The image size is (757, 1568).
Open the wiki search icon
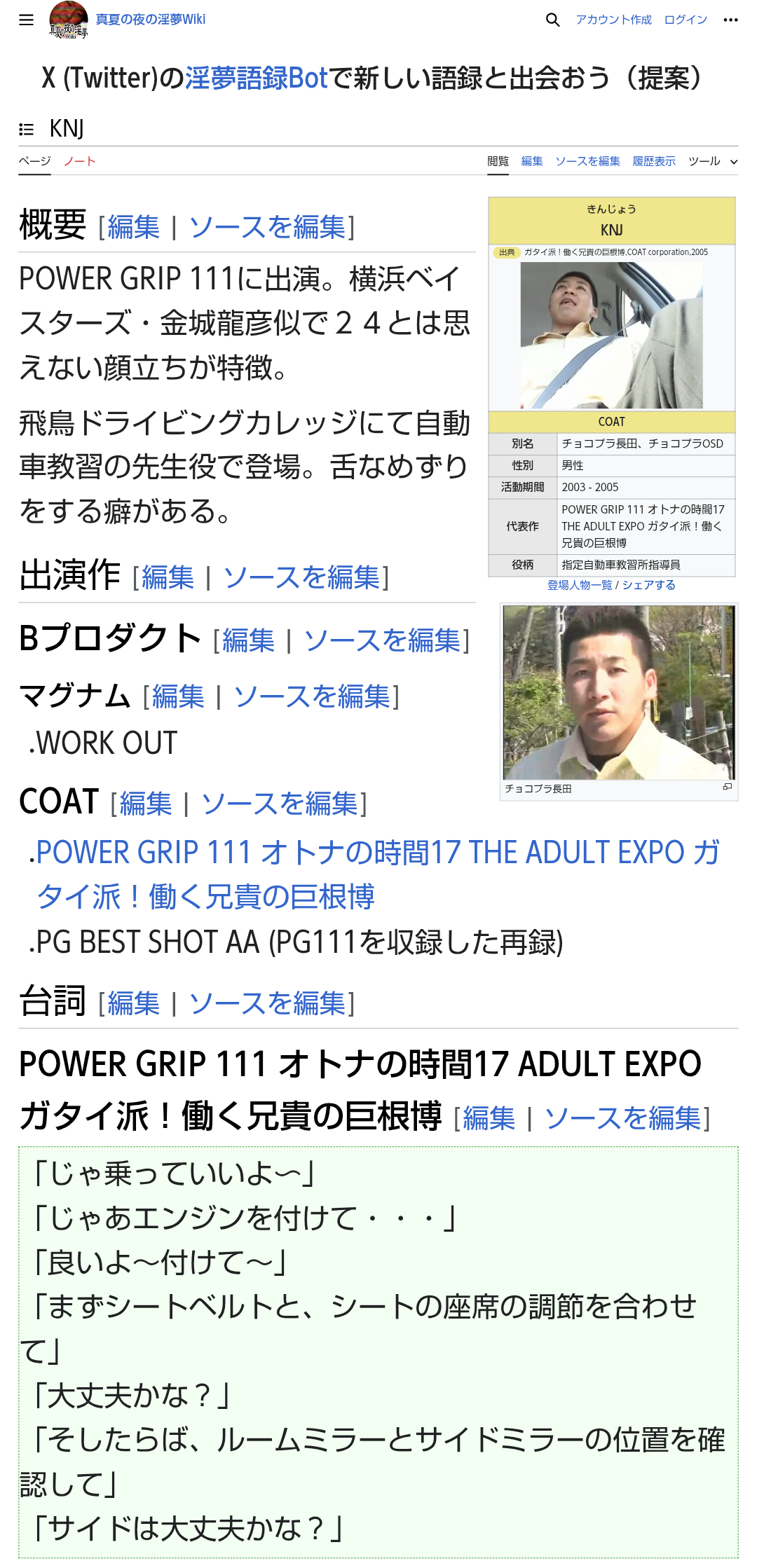(x=552, y=20)
